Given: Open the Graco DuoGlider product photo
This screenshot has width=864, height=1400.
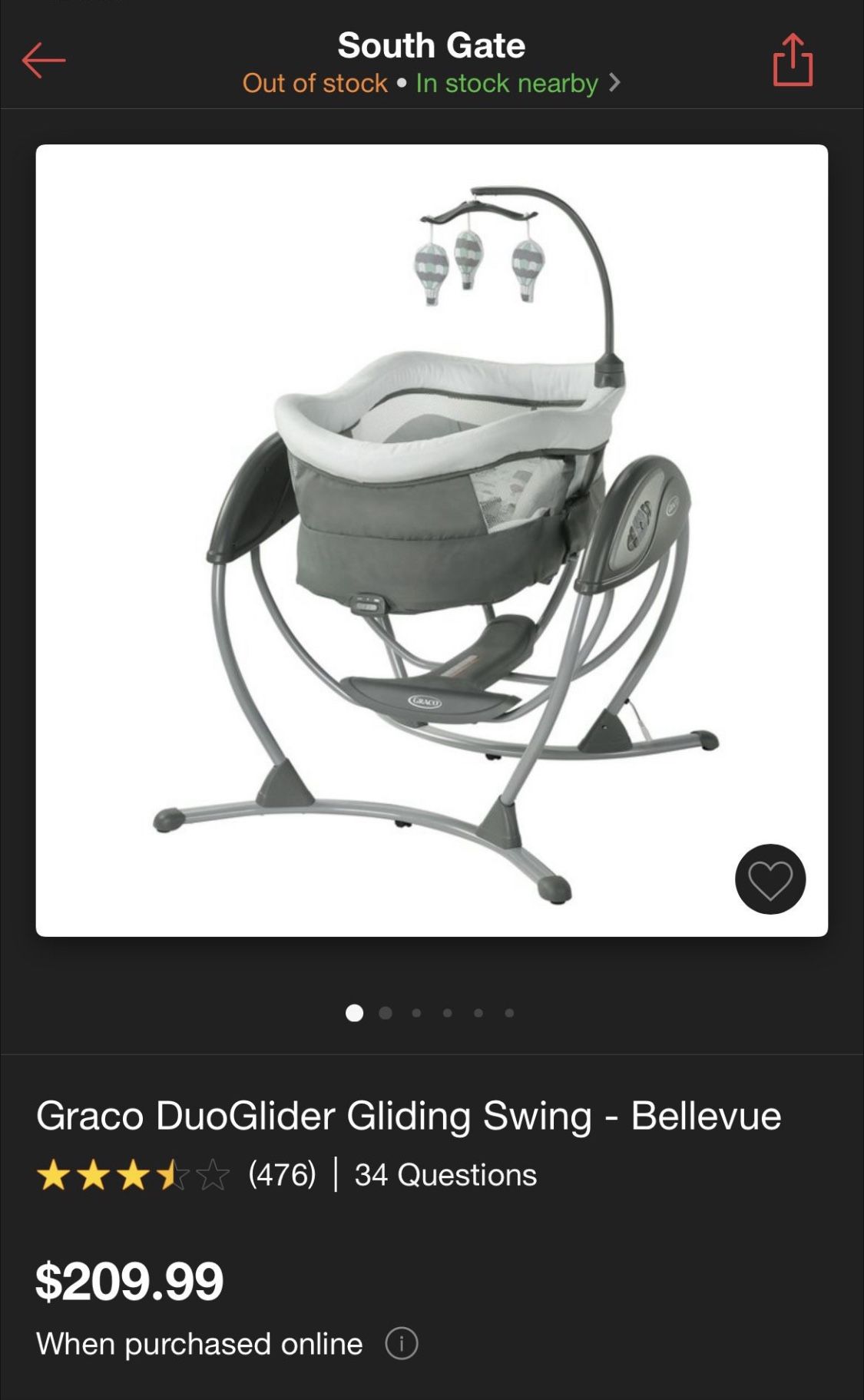Looking at the screenshot, I should [432, 541].
